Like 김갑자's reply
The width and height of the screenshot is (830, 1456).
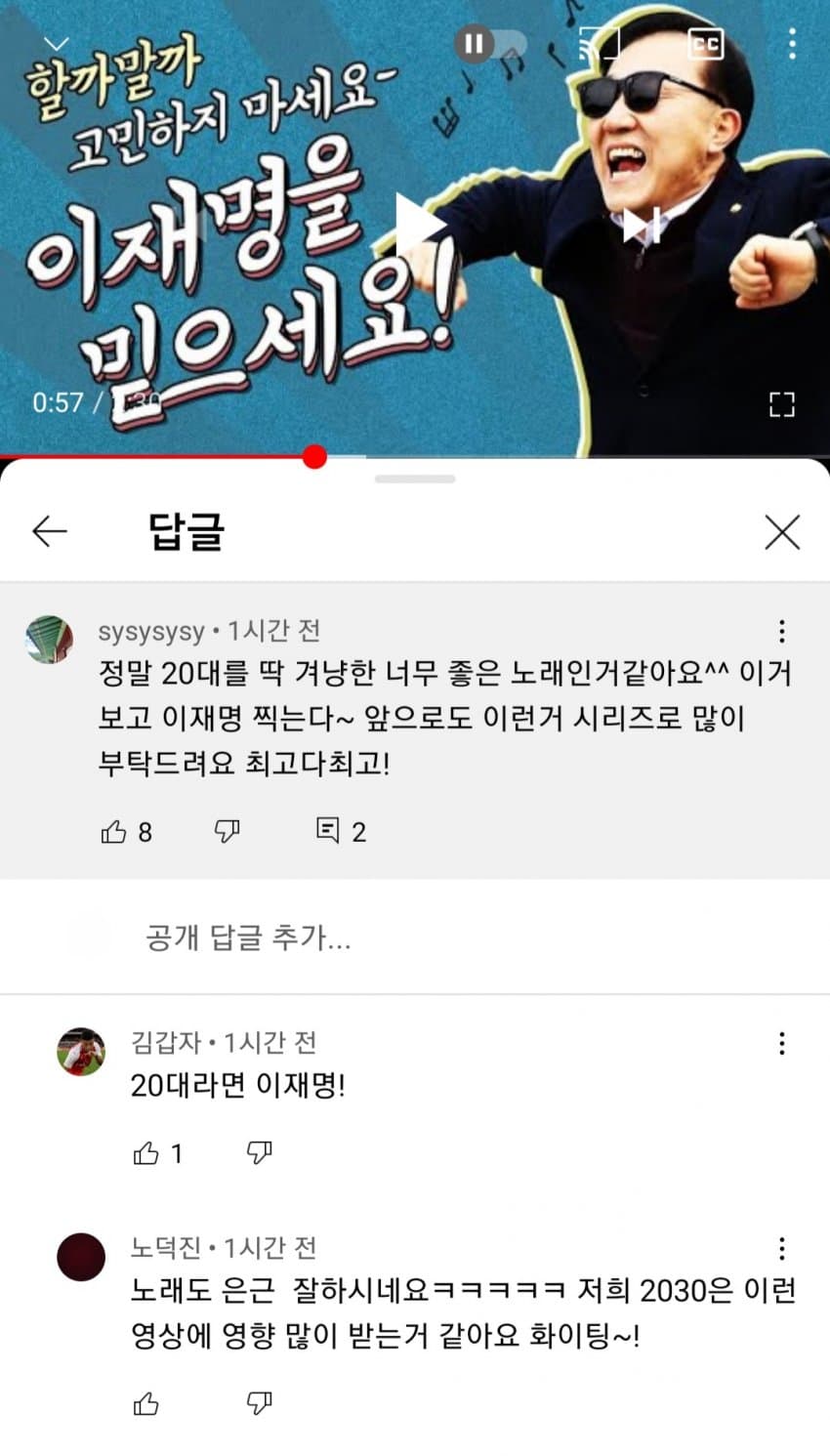[x=145, y=1153]
